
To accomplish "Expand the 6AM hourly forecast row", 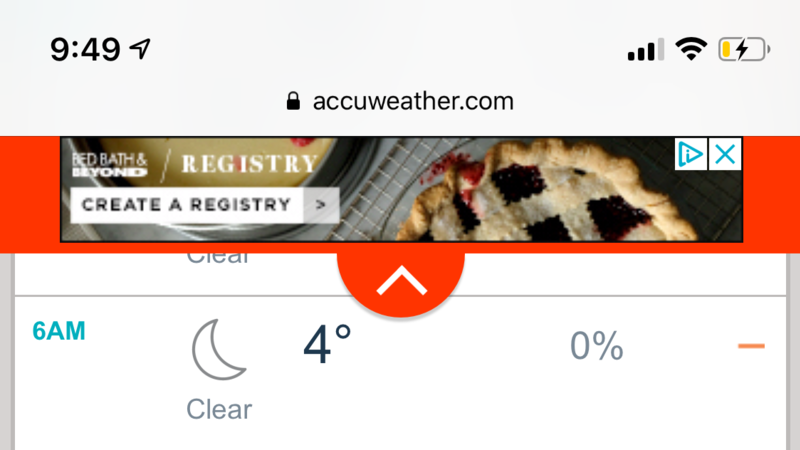I will [751, 346].
